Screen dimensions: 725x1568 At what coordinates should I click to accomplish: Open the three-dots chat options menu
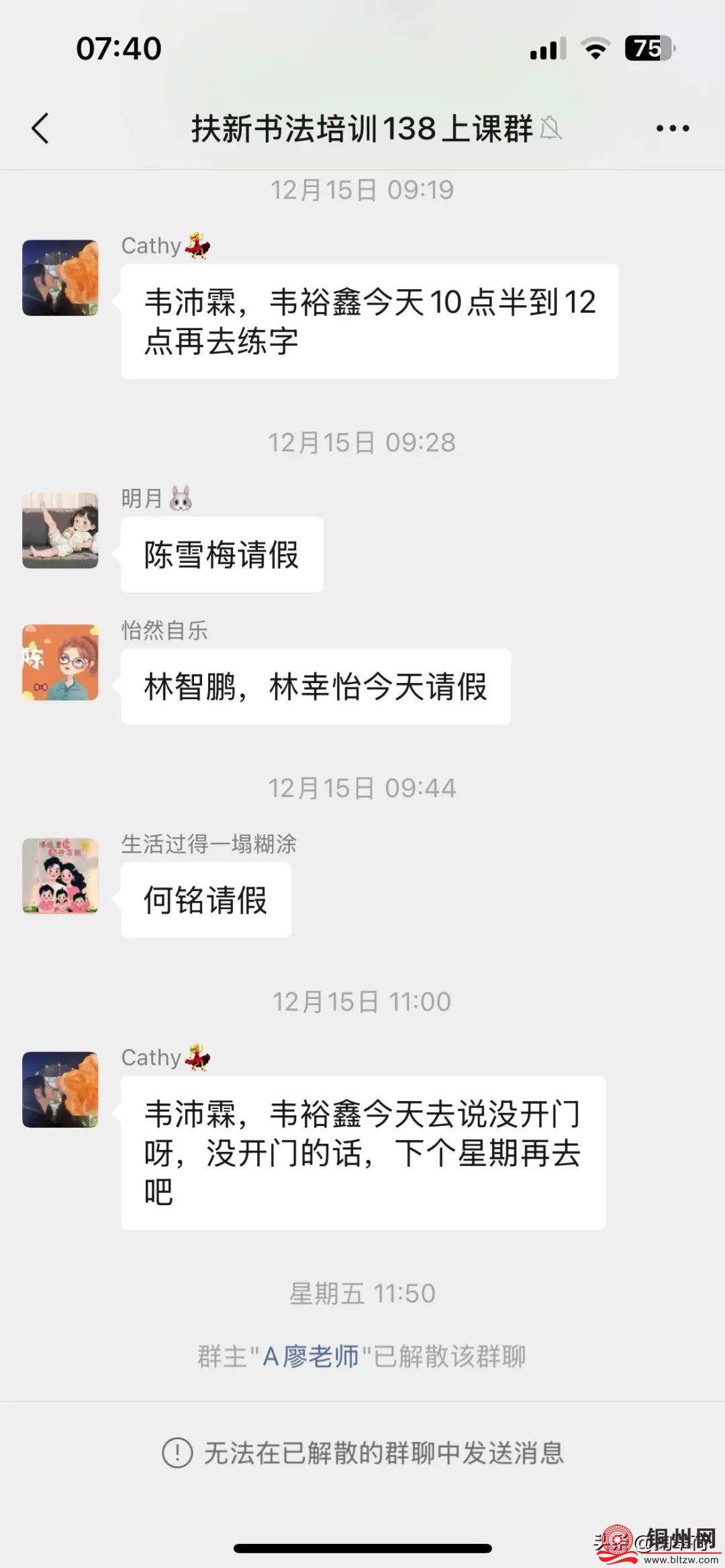pos(672,128)
